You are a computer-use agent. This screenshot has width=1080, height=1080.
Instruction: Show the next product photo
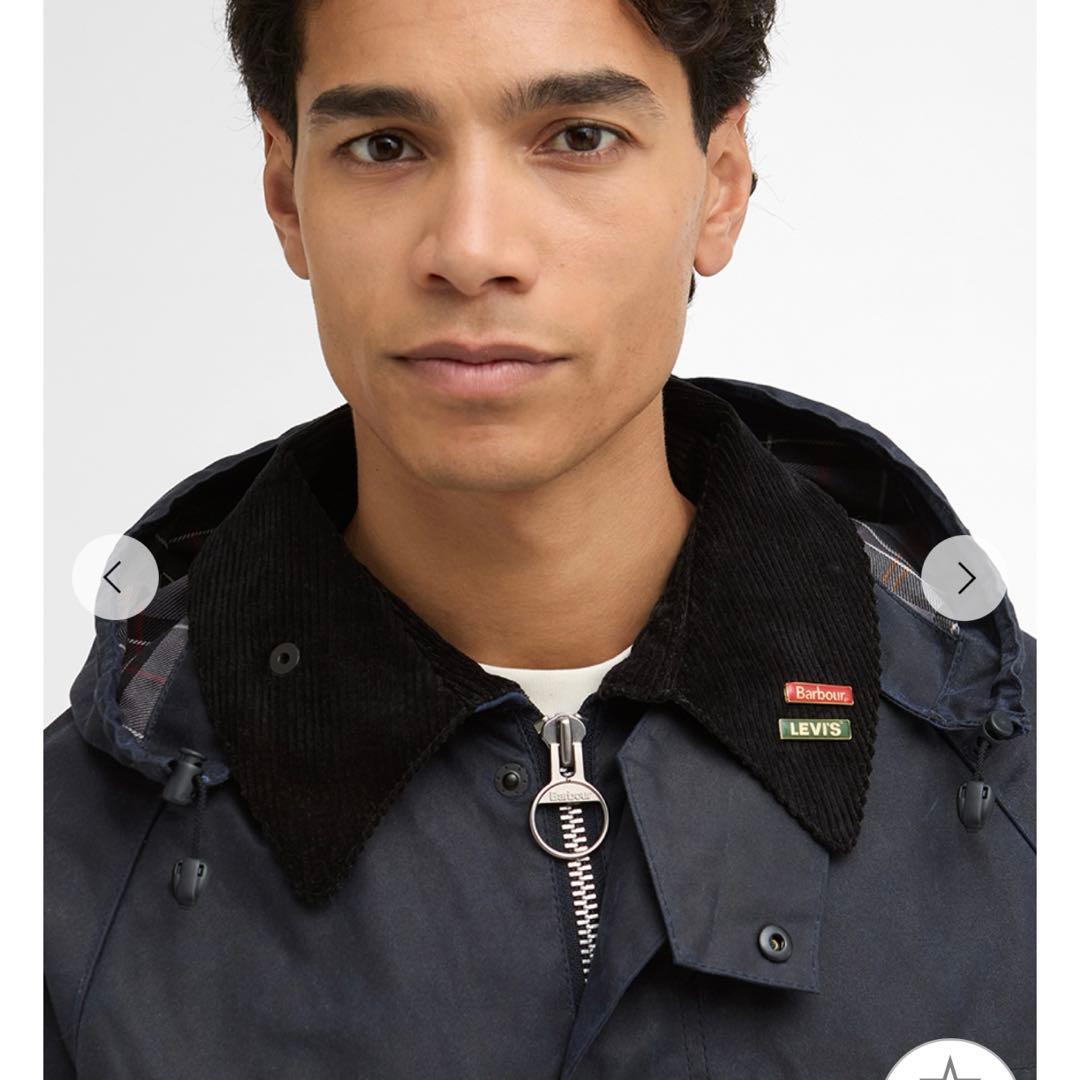964,577
